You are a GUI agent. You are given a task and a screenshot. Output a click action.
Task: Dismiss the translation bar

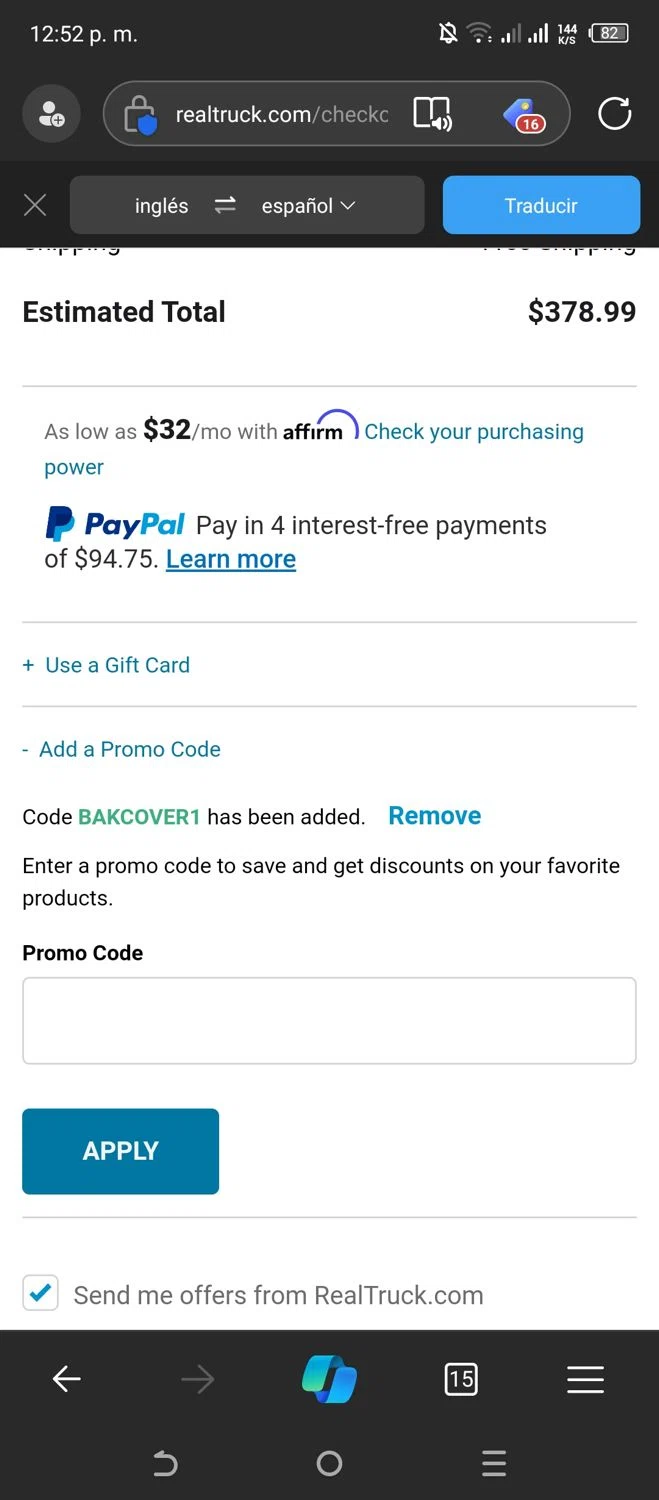pyautogui.click(x=35, y=206)
